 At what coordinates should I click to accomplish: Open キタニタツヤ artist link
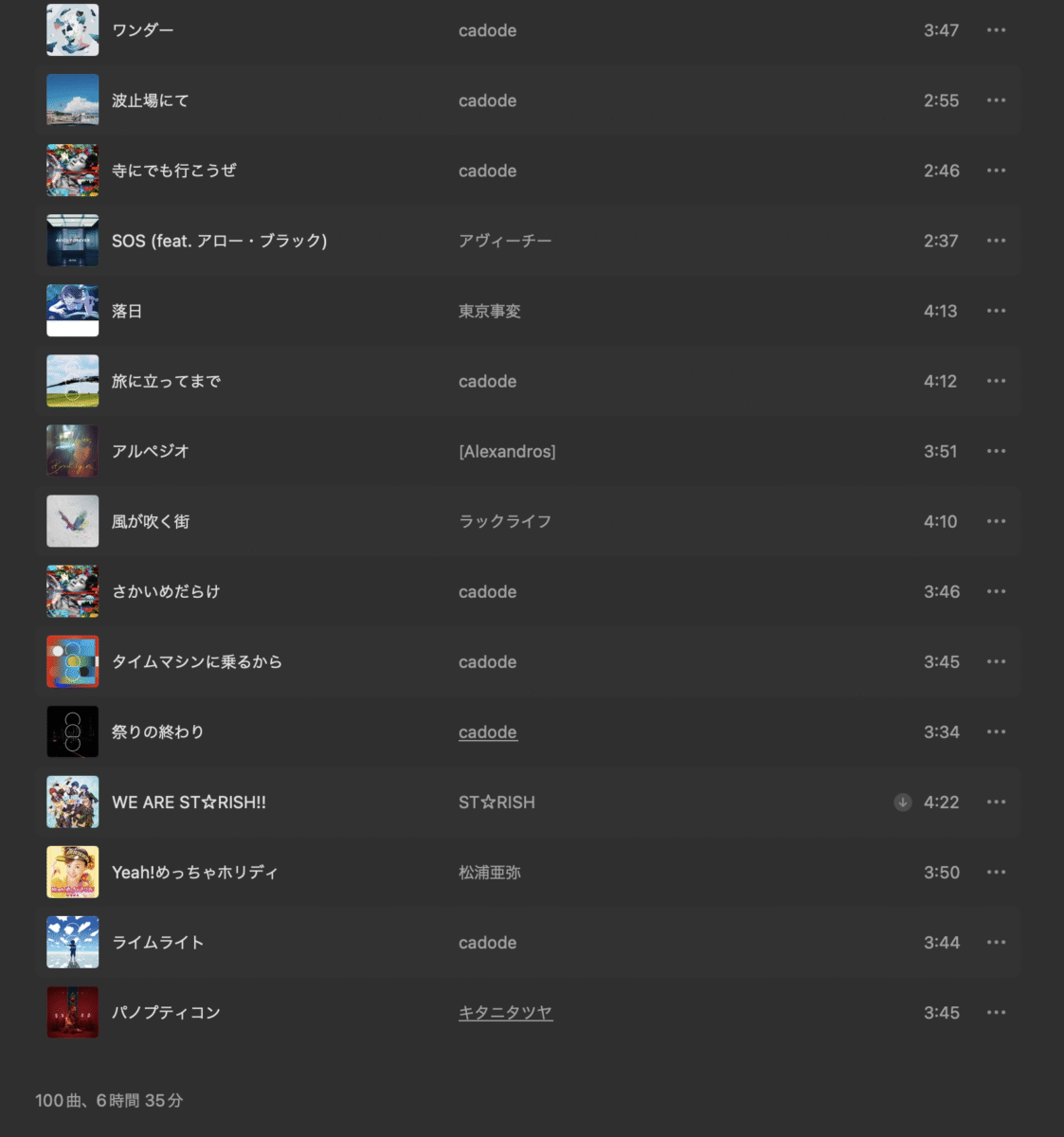point(505,1012)
